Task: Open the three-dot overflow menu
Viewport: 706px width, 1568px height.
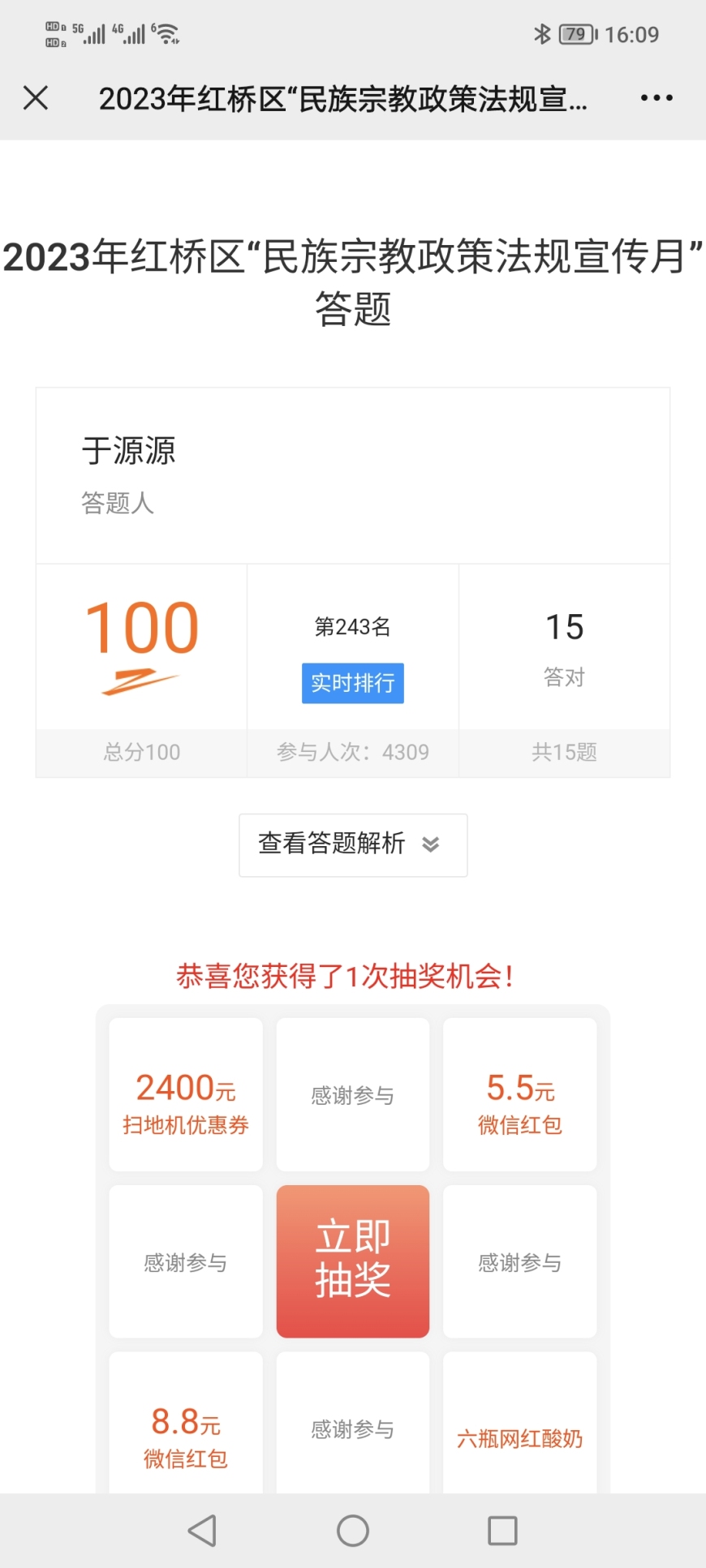Action: [656, 98]
